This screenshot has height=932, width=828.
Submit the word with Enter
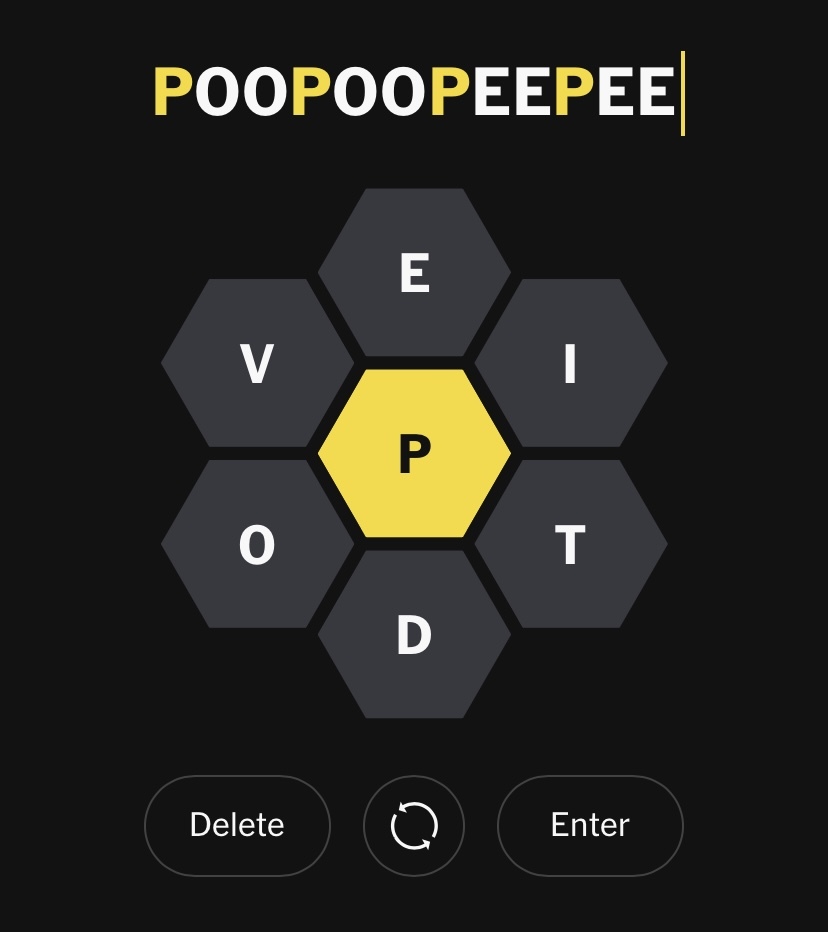tap(590, 825)
